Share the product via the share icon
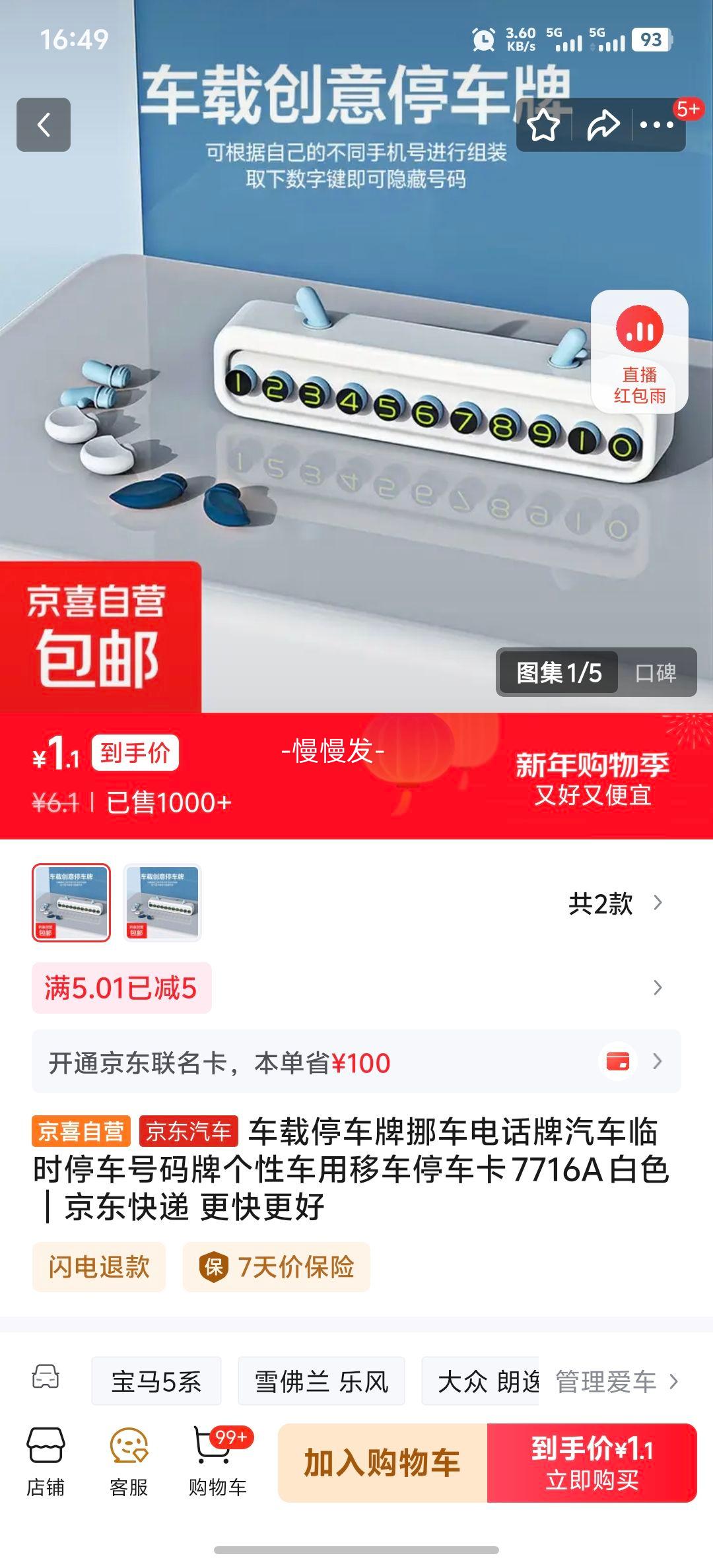Viewport: 713px width, 1568px height. pos(603,125)
